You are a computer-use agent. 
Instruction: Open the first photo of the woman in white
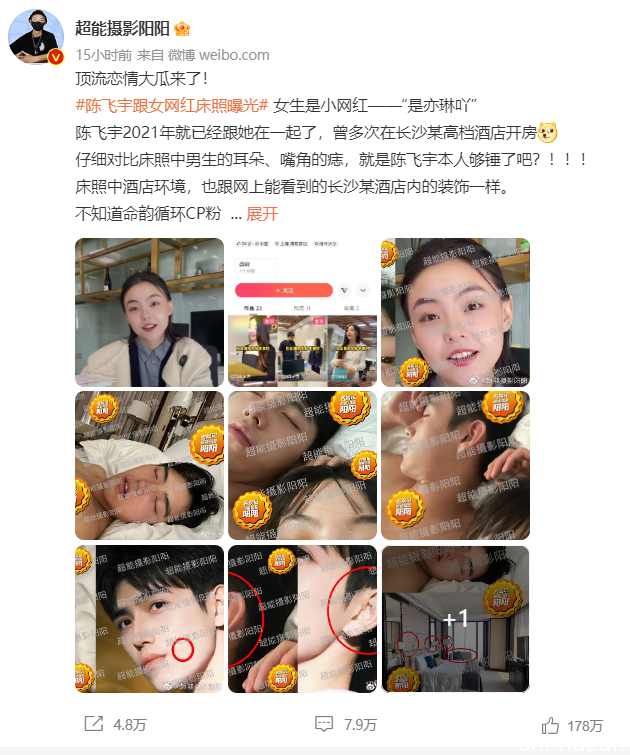point(149,312)
